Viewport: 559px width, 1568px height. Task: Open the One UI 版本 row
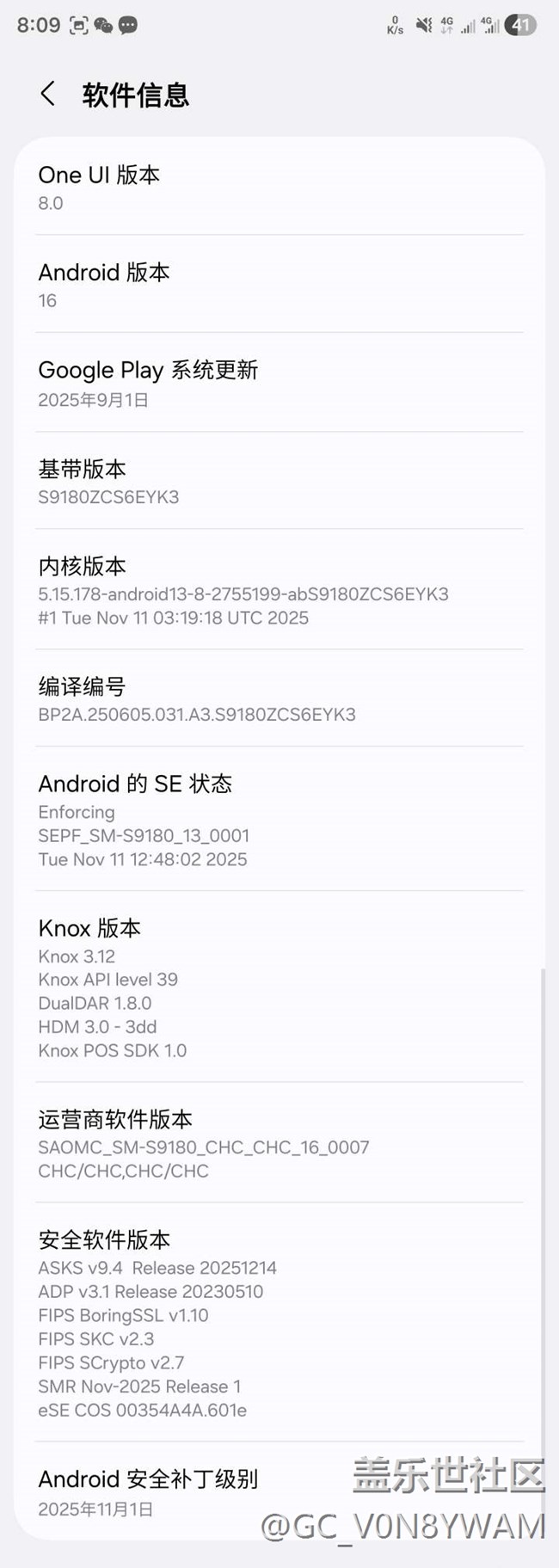point(279,188)
